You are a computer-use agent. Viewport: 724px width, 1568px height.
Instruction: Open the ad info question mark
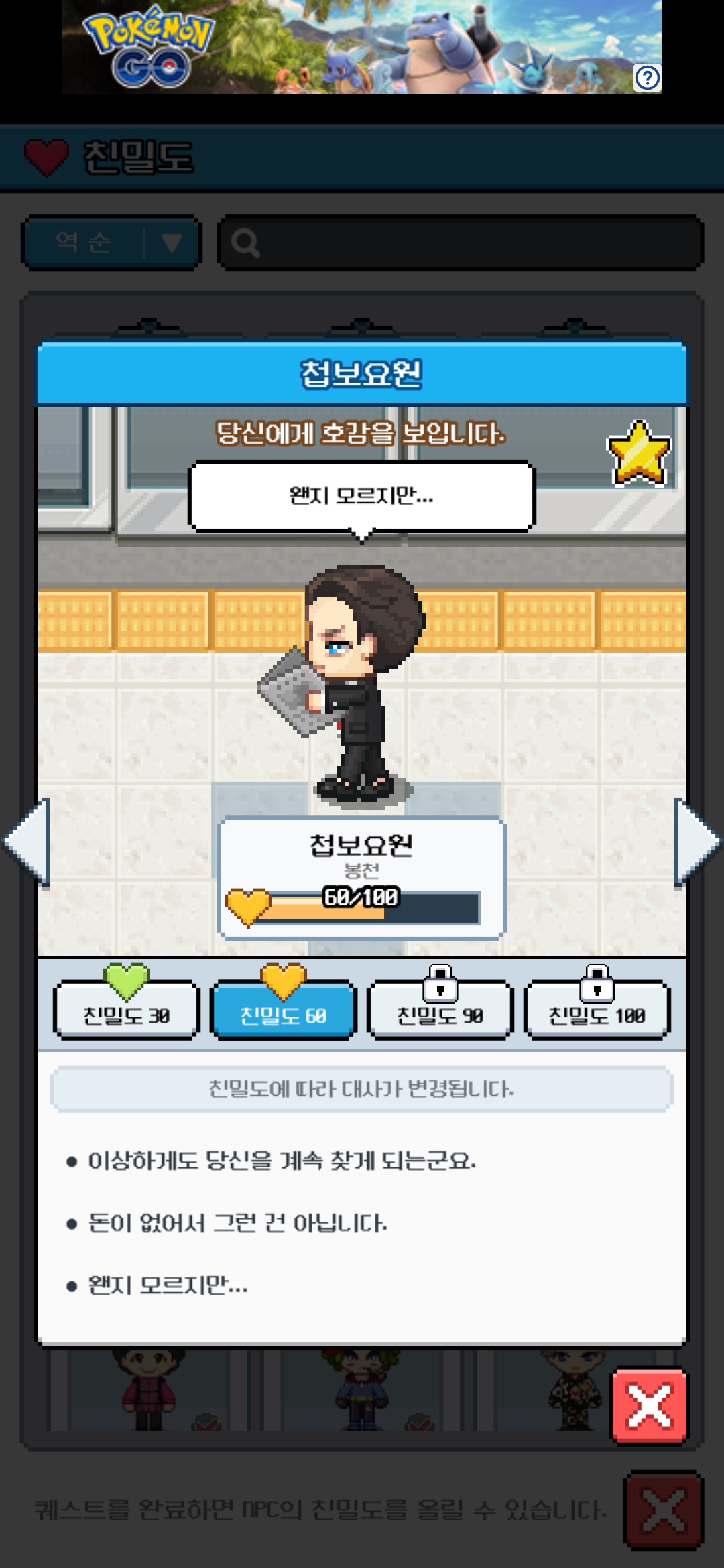[x=647, y=78]
